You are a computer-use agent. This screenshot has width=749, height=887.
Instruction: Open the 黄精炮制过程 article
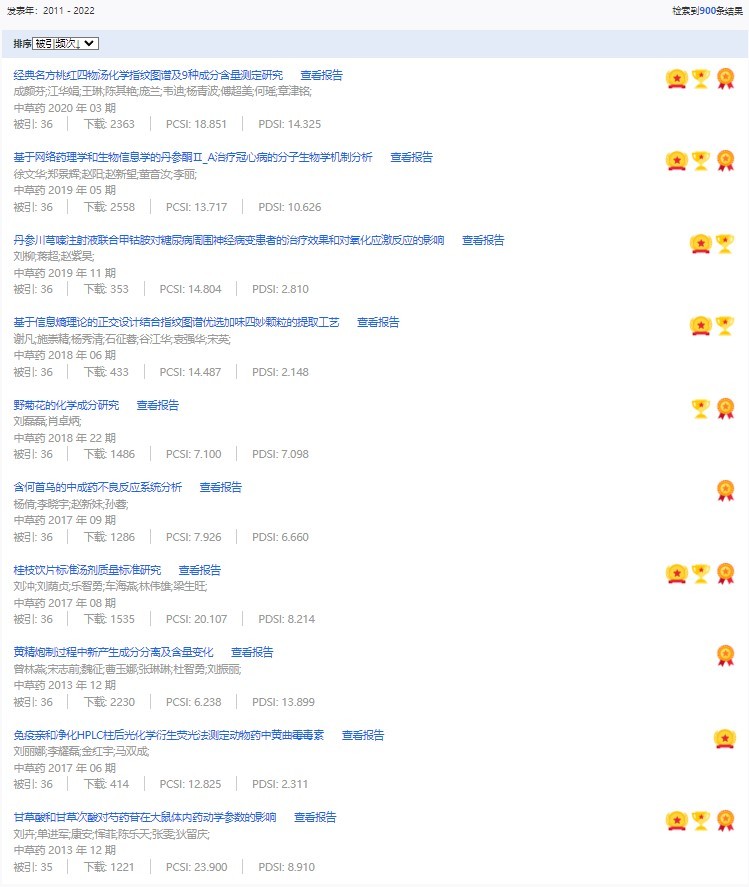(x=113, y=652)
